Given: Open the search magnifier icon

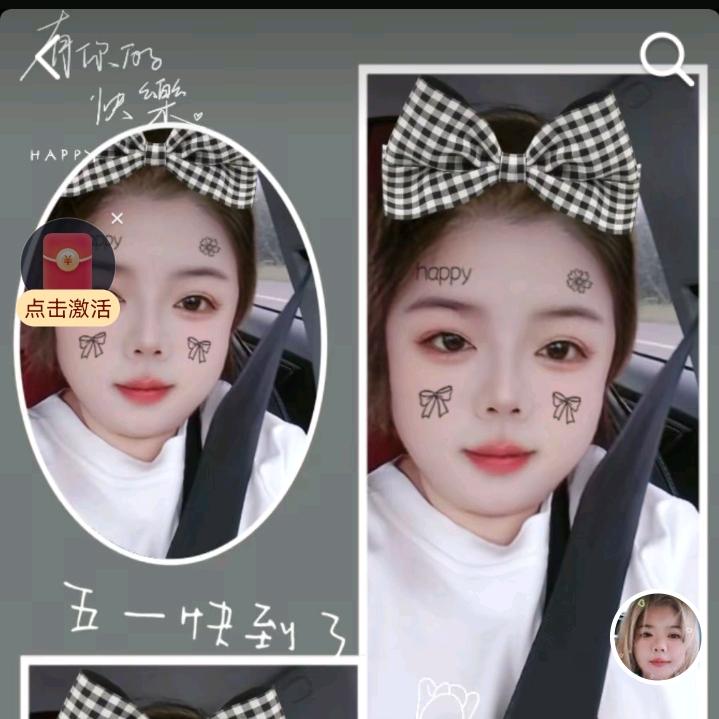Looking at the screenshot, I should [666, 58].
